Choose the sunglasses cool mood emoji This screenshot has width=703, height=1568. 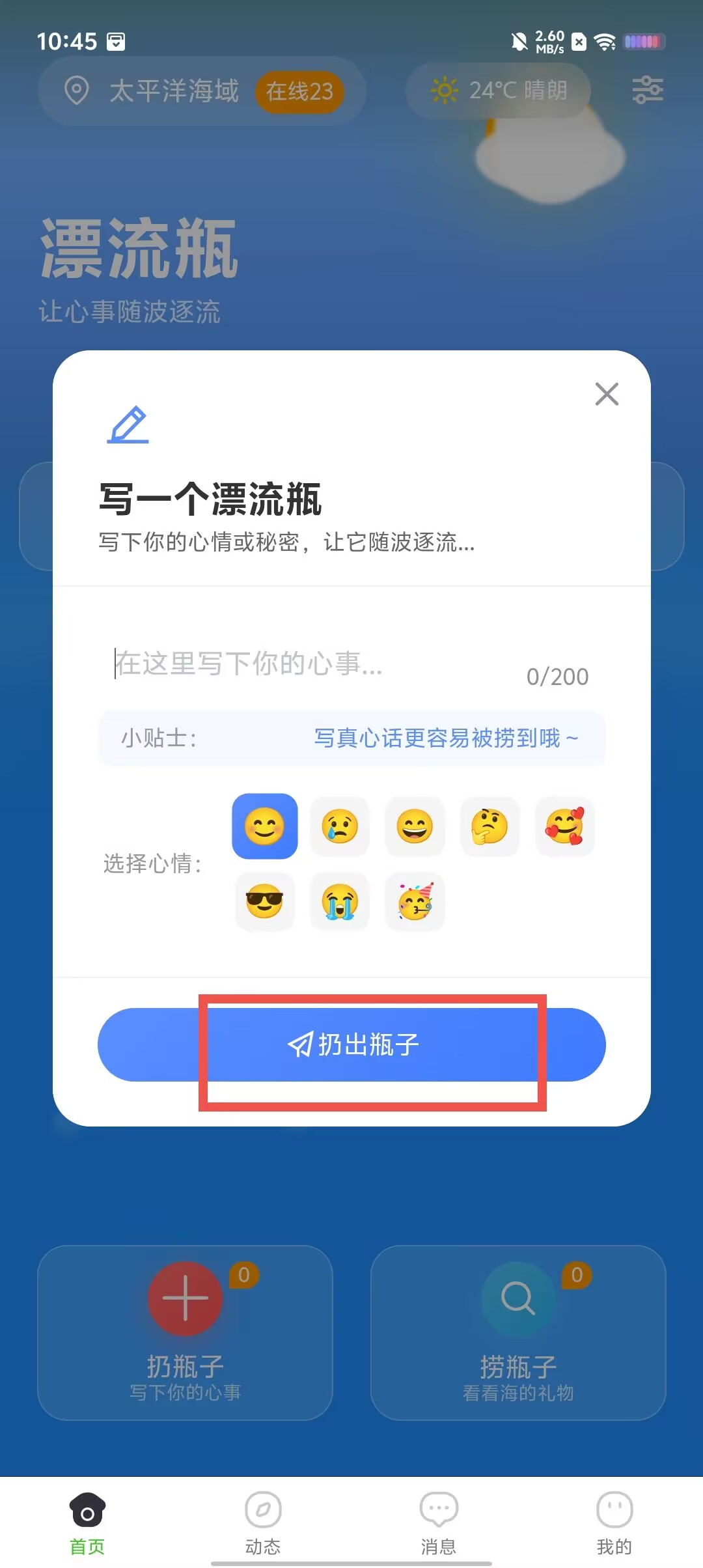[x=264, y=902]
